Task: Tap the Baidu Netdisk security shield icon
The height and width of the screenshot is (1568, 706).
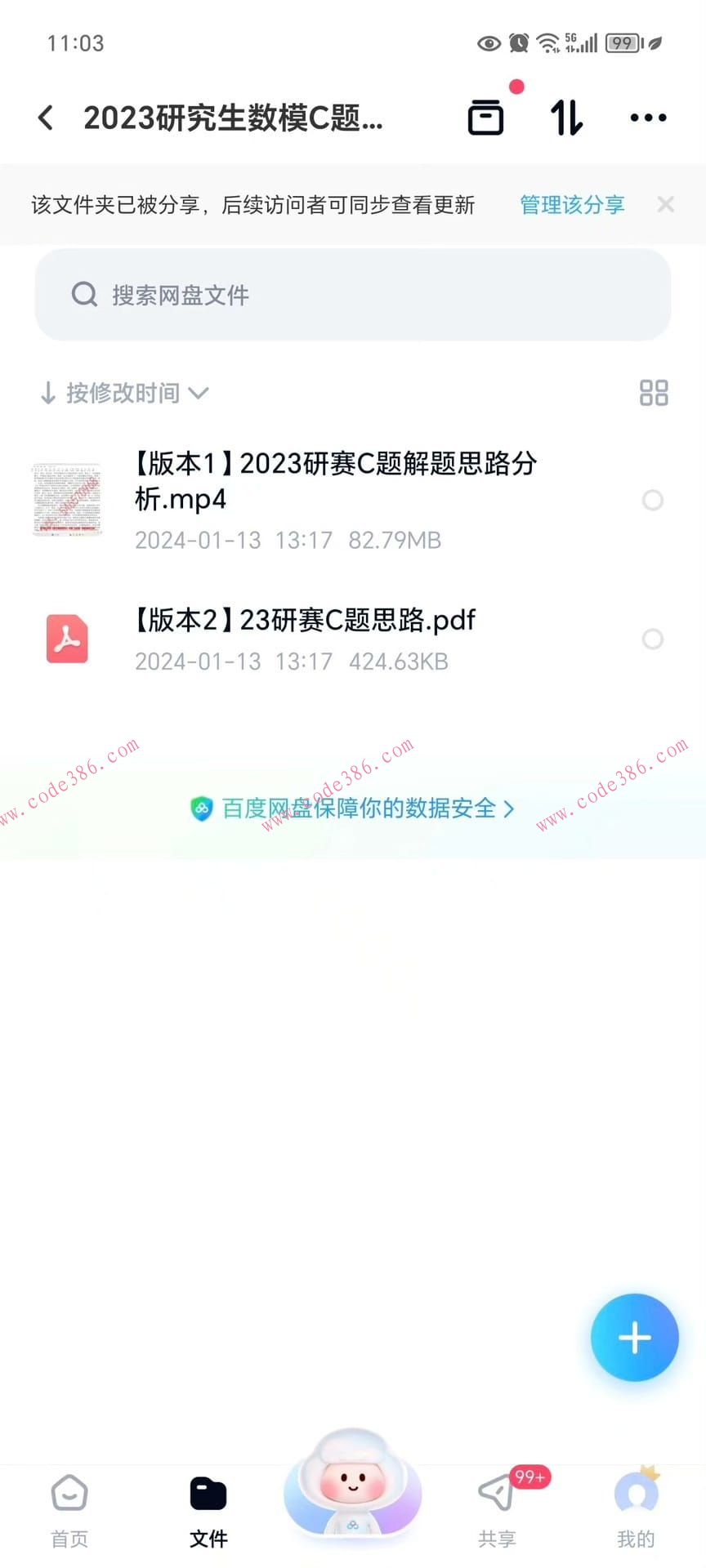Action: (200, 808)
